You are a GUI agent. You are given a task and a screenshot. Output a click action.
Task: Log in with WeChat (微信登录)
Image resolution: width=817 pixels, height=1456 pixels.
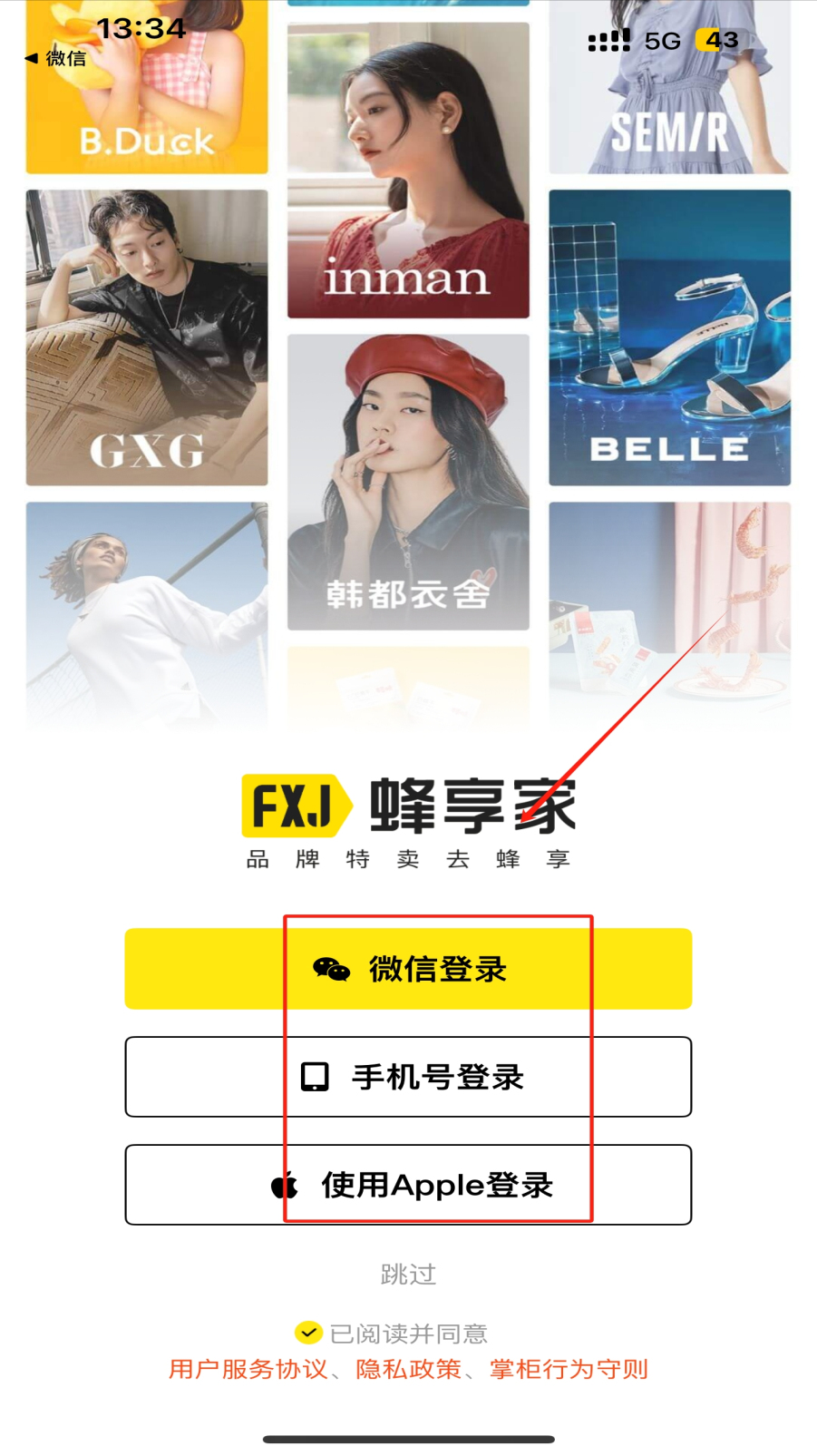pos(408,969)
